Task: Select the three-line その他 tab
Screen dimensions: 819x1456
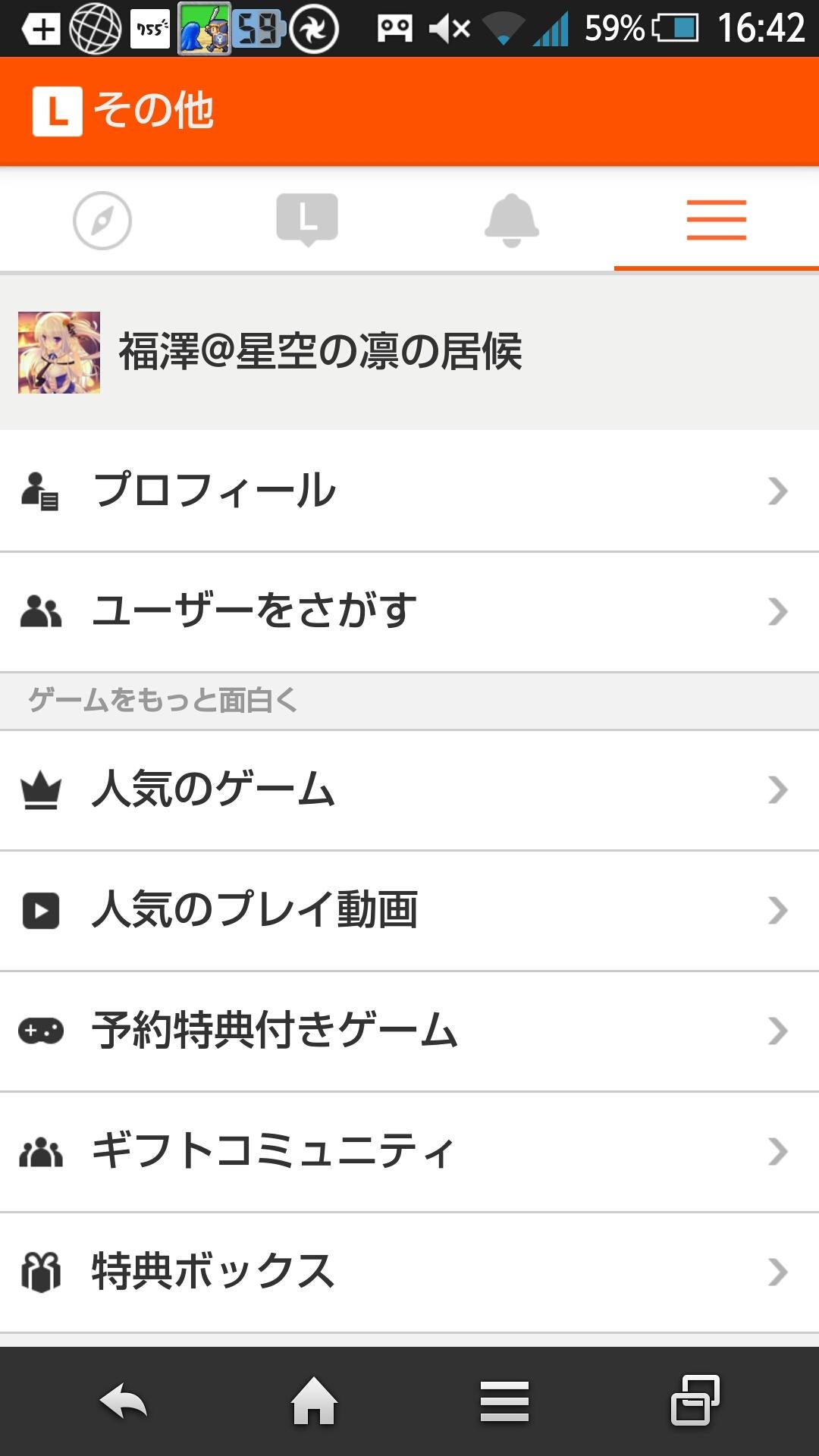Action: [x=716, y=221]
